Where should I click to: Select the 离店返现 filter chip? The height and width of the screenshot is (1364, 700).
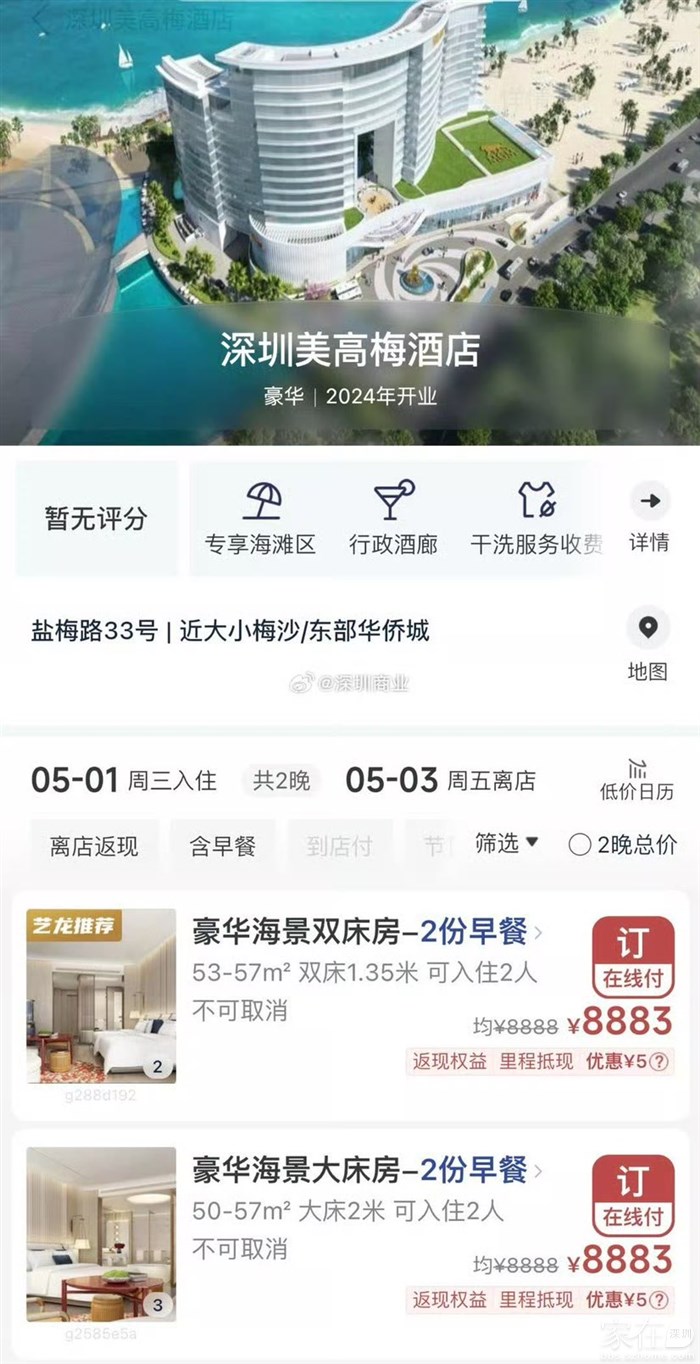pos(94,846)
